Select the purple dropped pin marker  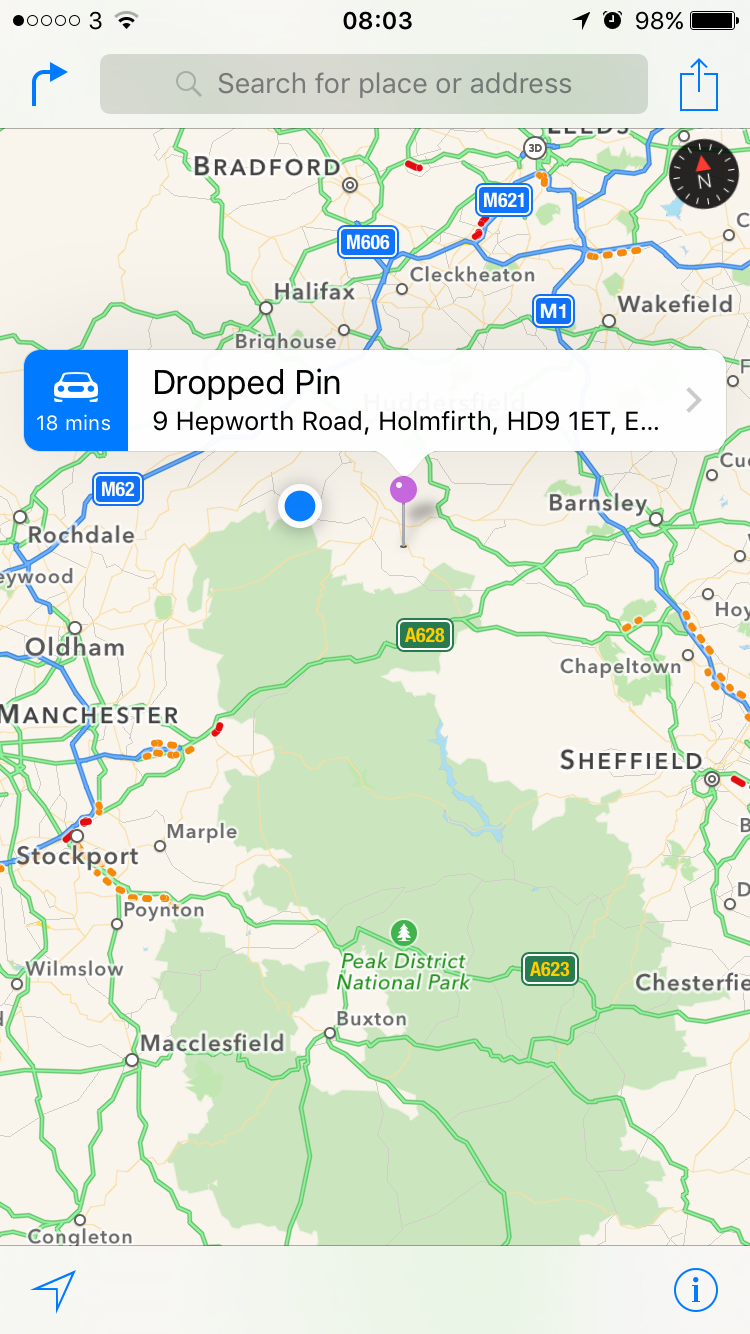403,491
